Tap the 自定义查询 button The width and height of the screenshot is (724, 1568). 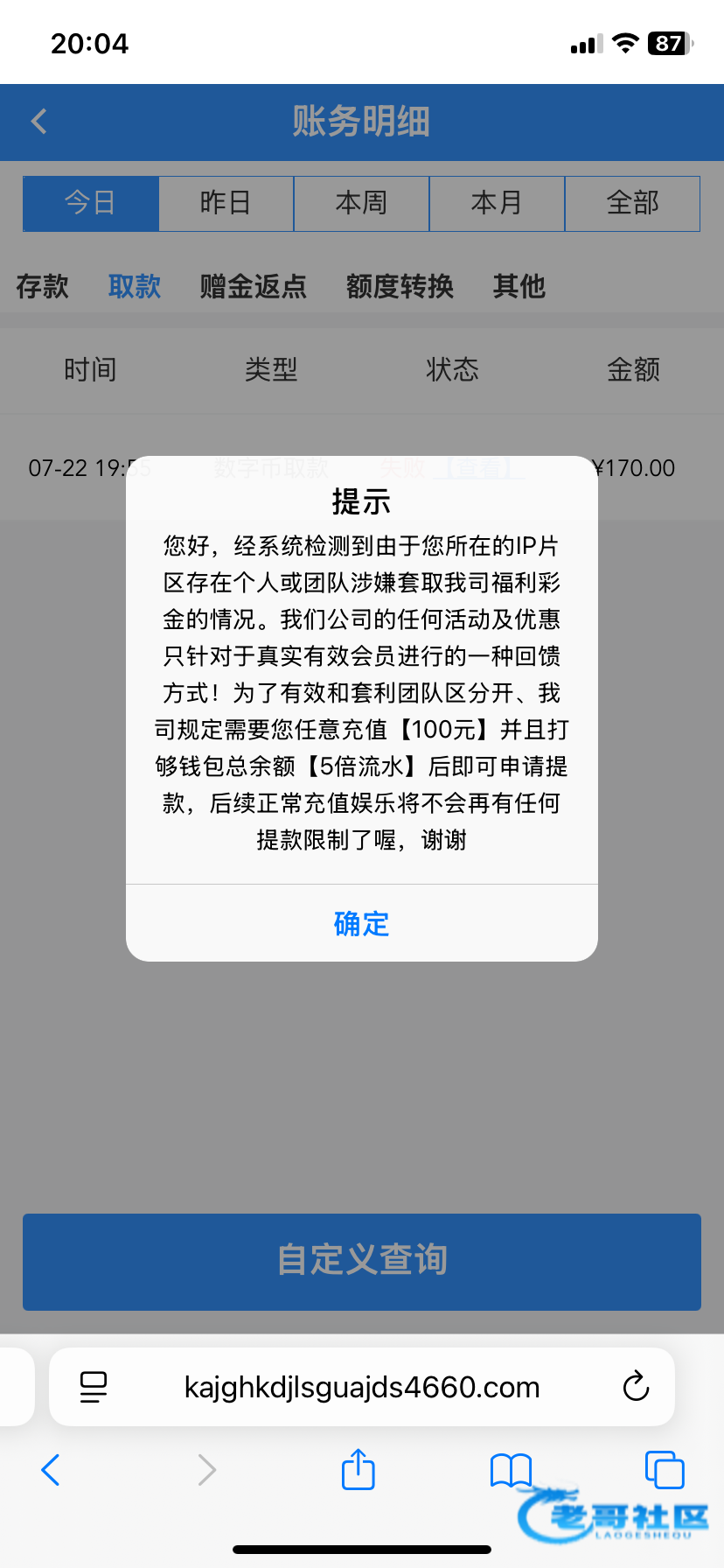click(x=361, y=1261)
